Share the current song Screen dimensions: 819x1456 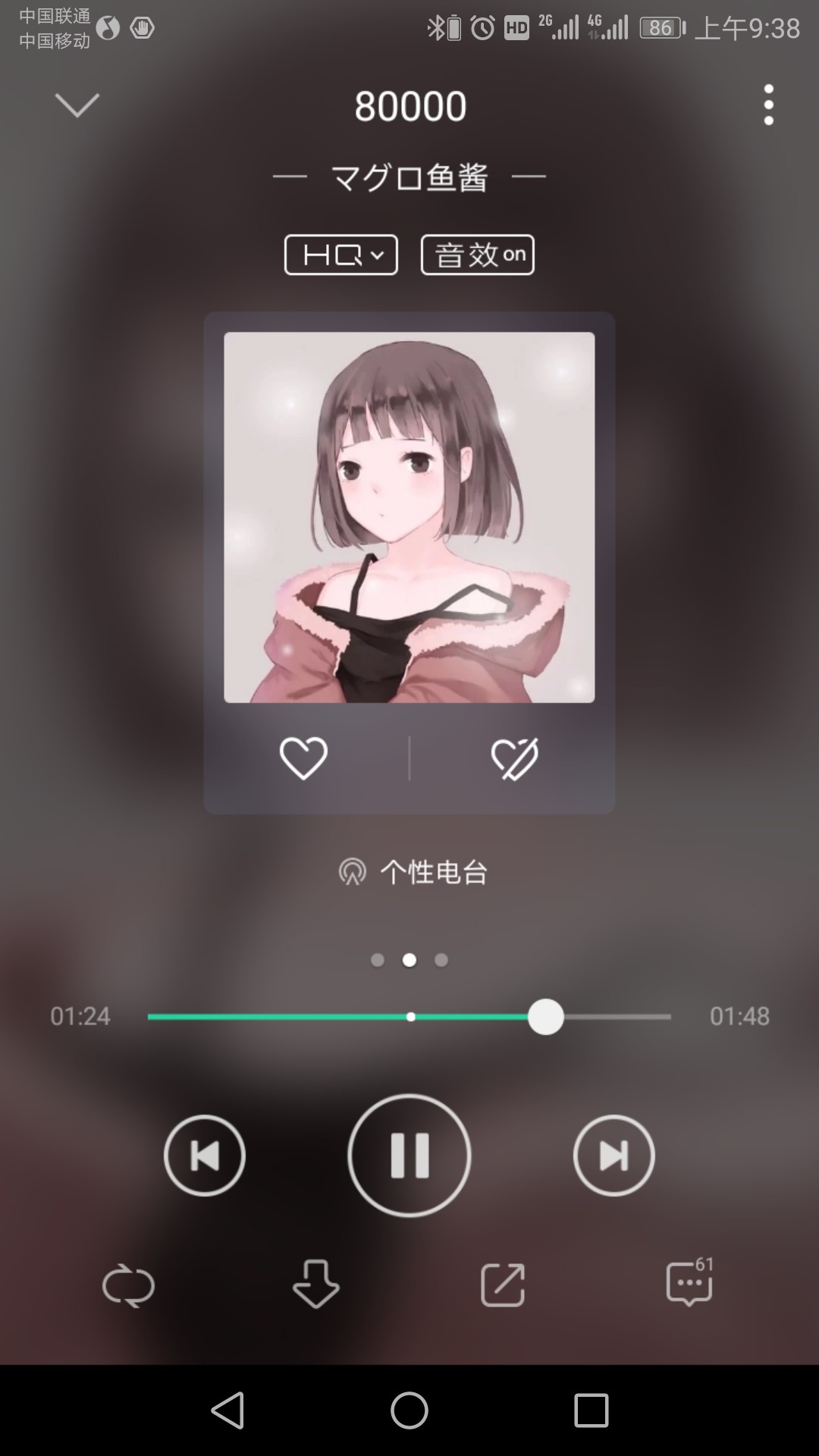coord(503,1285)
